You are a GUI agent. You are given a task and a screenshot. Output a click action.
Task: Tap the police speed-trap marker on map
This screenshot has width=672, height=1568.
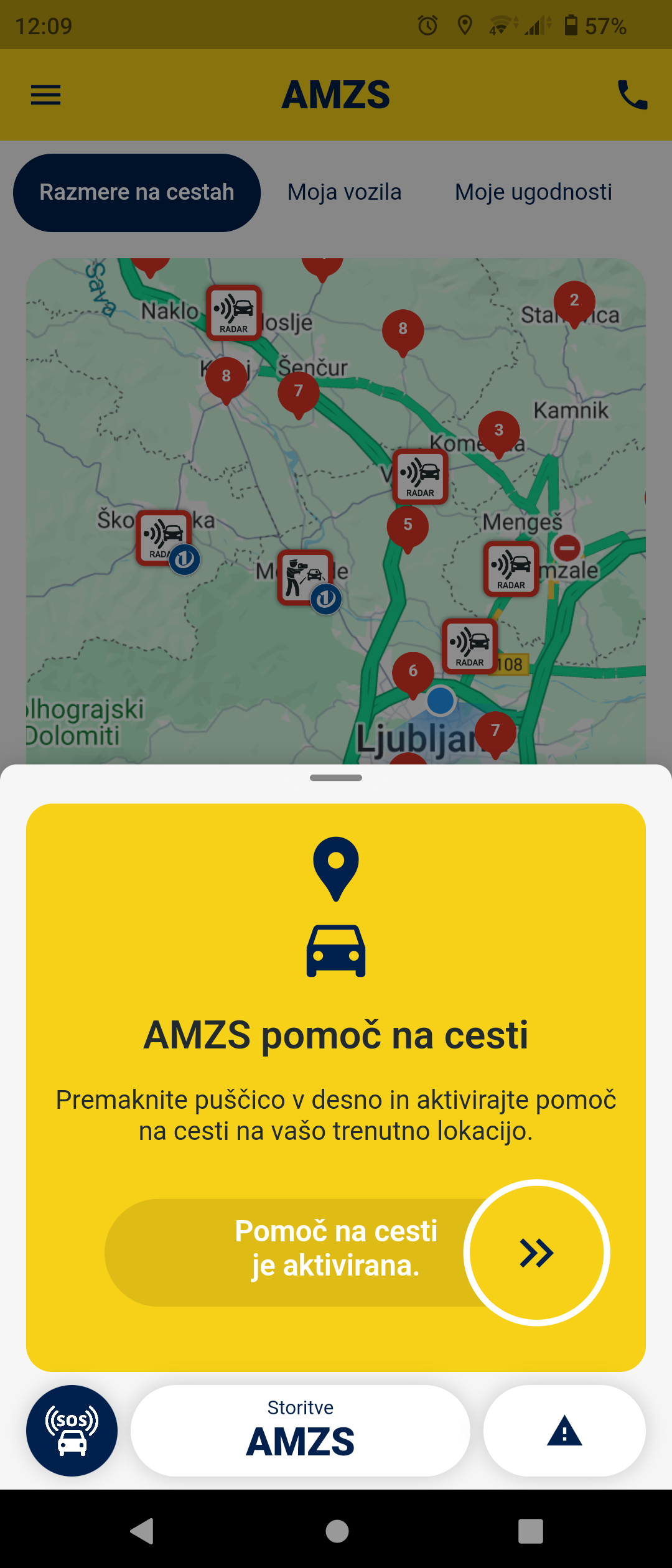[x=304, y=576]
